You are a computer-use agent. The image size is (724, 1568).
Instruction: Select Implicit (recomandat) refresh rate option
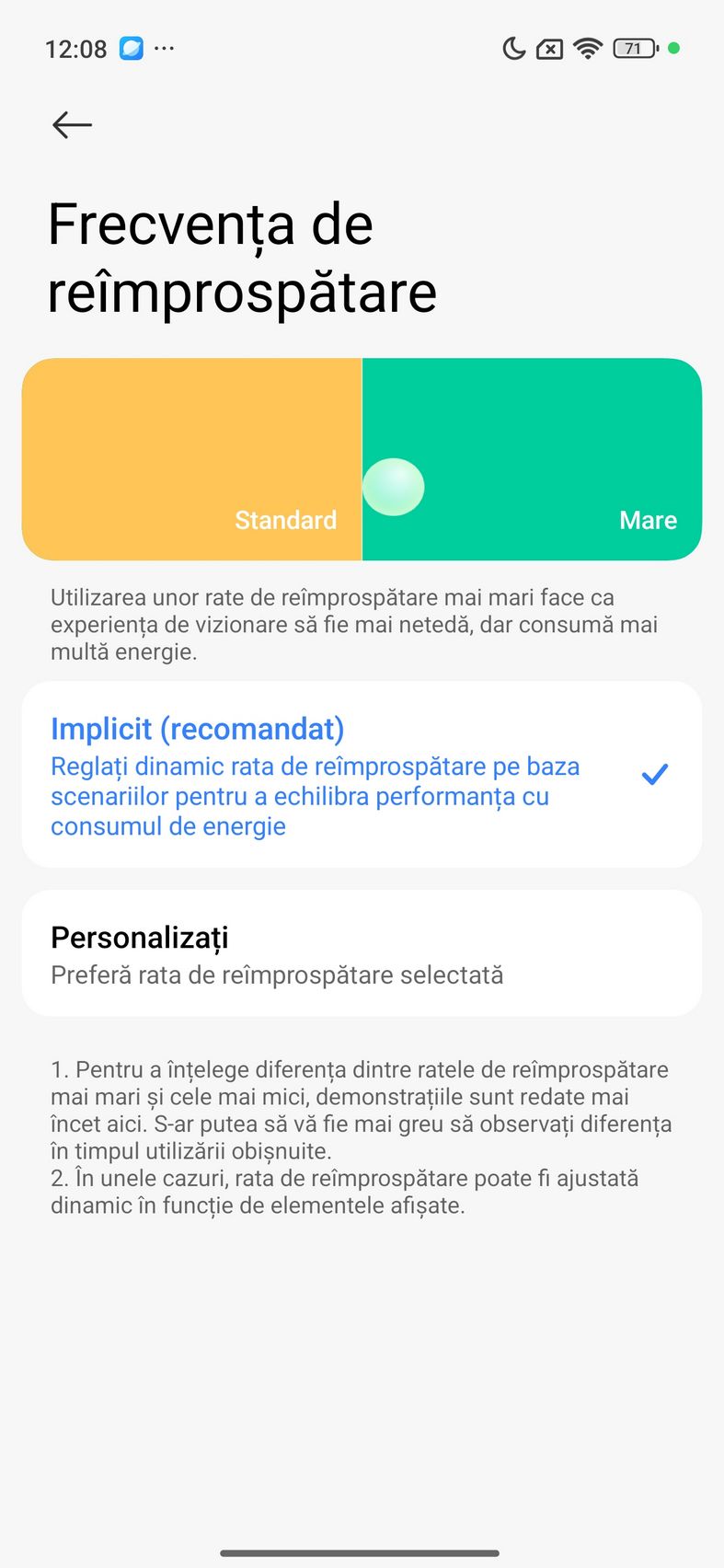coord(361,775)
